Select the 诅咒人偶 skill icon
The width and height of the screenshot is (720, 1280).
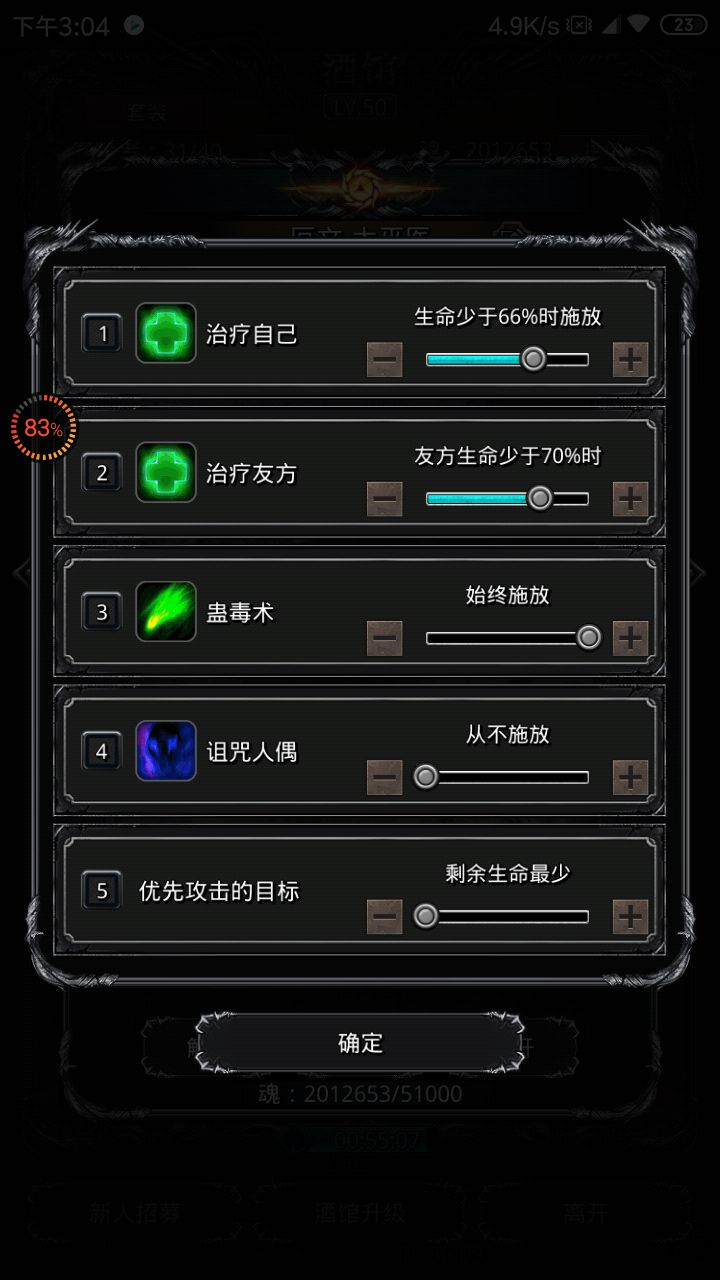tap(166, 750)
